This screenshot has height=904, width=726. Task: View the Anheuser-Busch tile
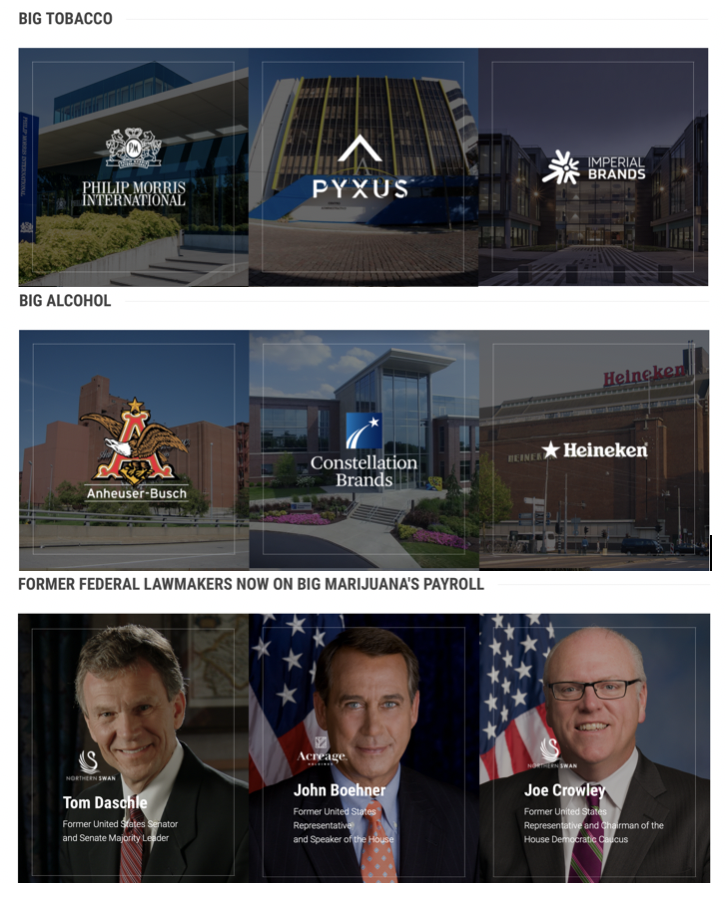click(133, 449)
